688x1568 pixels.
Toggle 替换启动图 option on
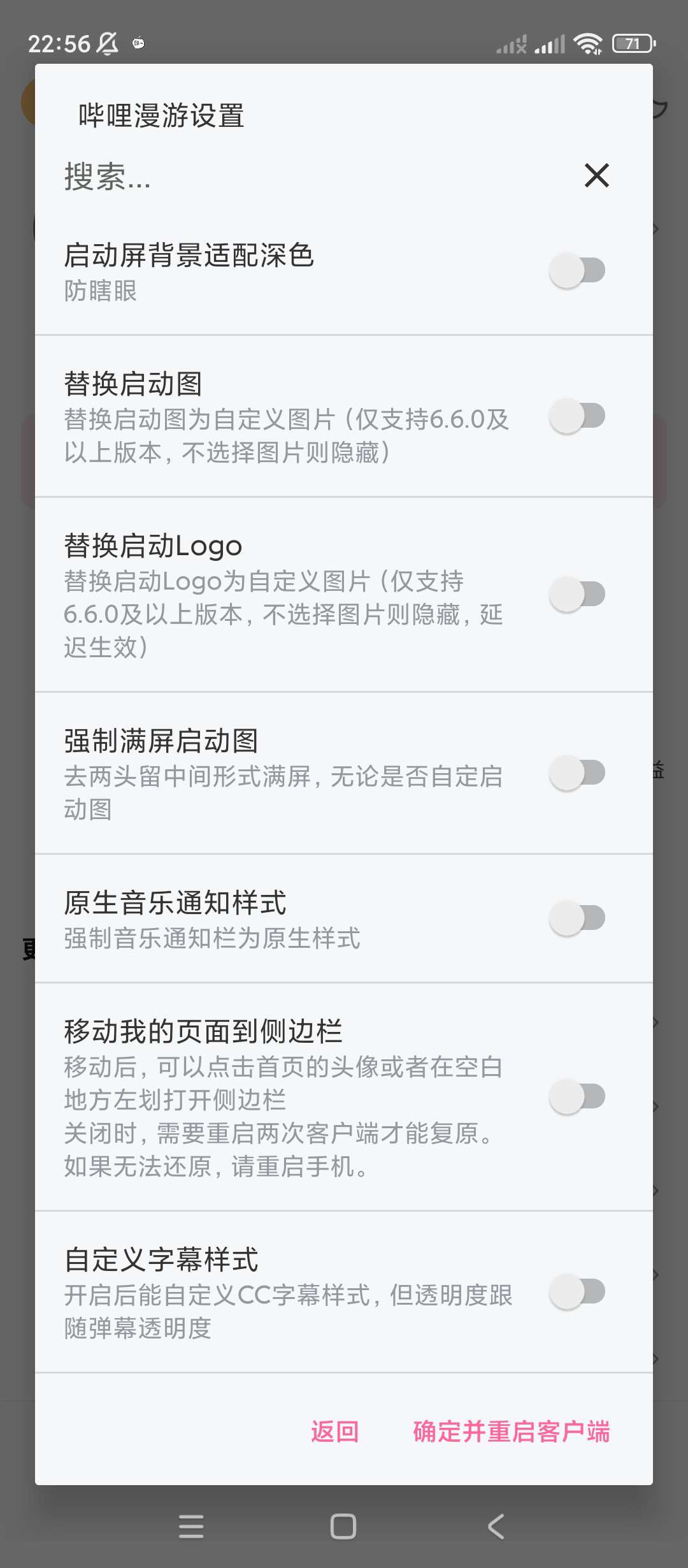(577, 416)
